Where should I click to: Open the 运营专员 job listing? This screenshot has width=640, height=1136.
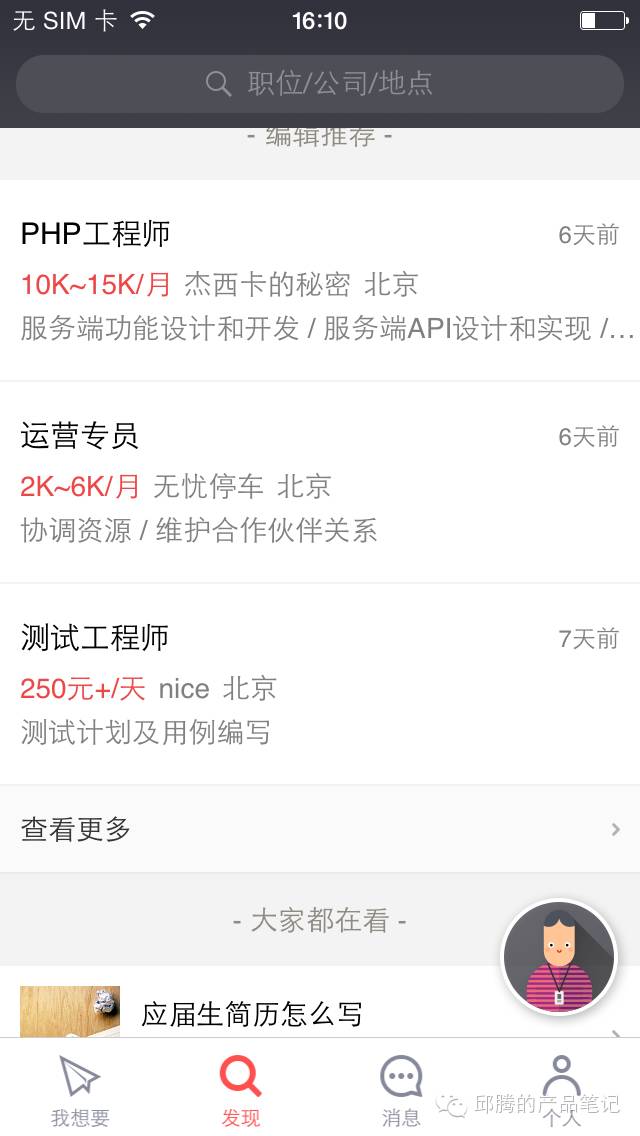[x=320, y=483]
